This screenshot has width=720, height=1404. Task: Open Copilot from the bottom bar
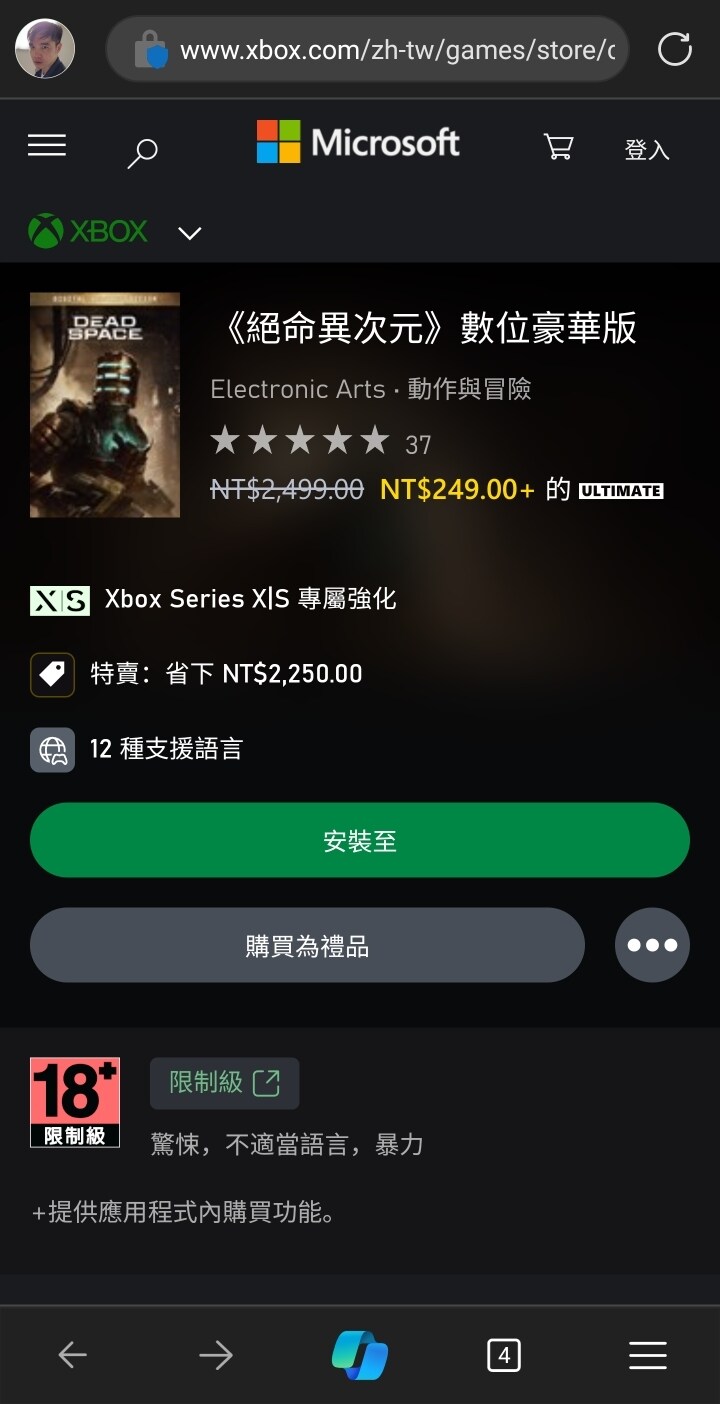pyautogui.click(x=360, y=1355)
